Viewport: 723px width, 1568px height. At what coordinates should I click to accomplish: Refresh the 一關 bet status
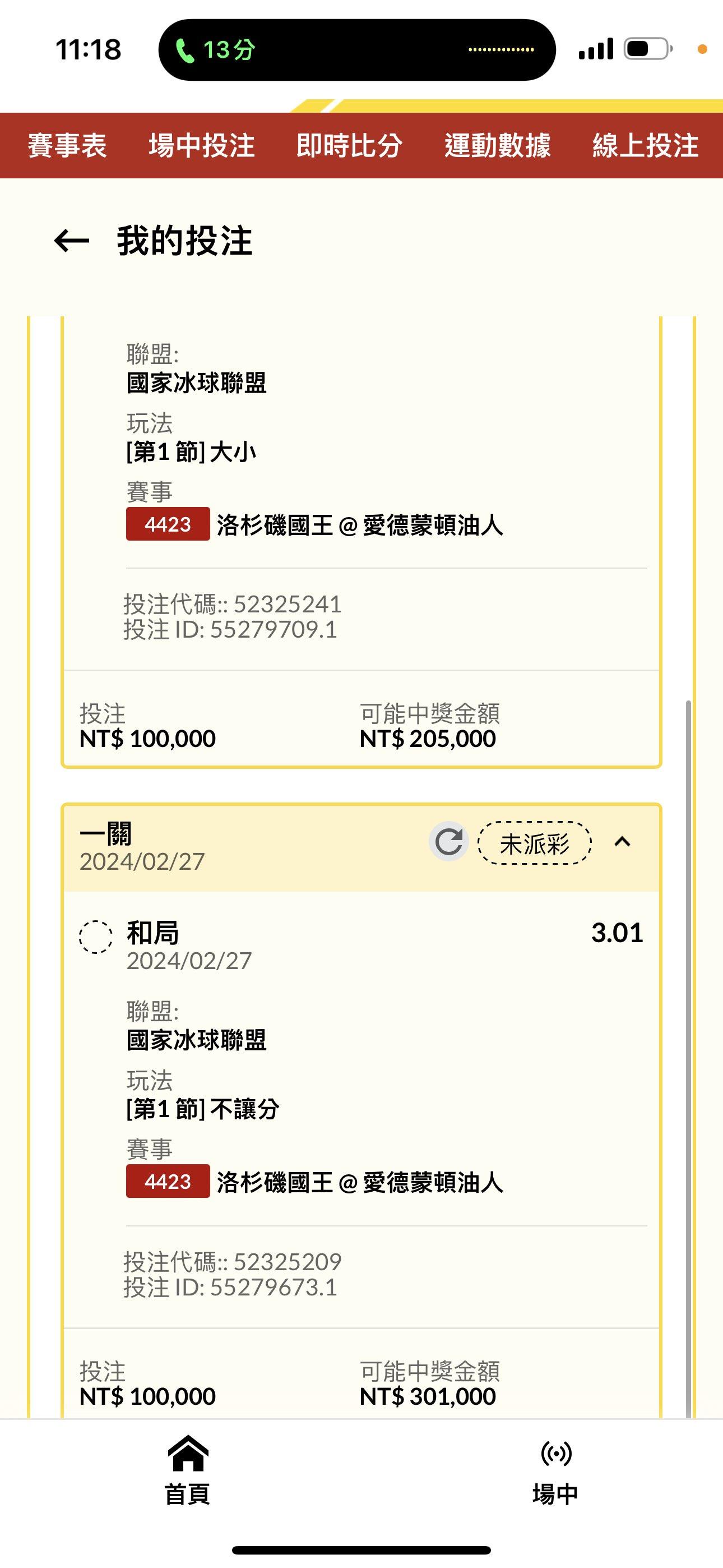pyautogui.click(x=449, y=842)
